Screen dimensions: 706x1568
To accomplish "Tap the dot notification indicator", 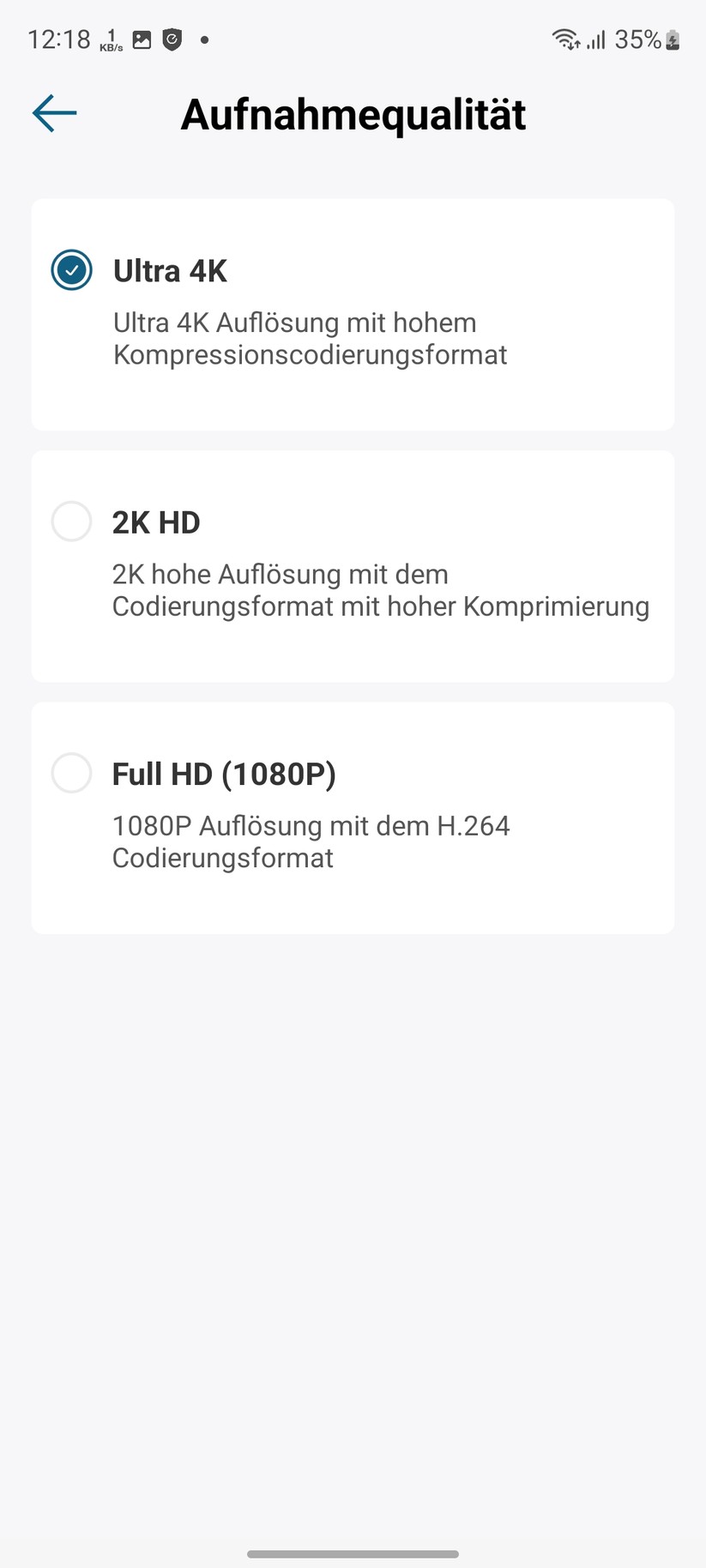I will click(x=203, y=39).
